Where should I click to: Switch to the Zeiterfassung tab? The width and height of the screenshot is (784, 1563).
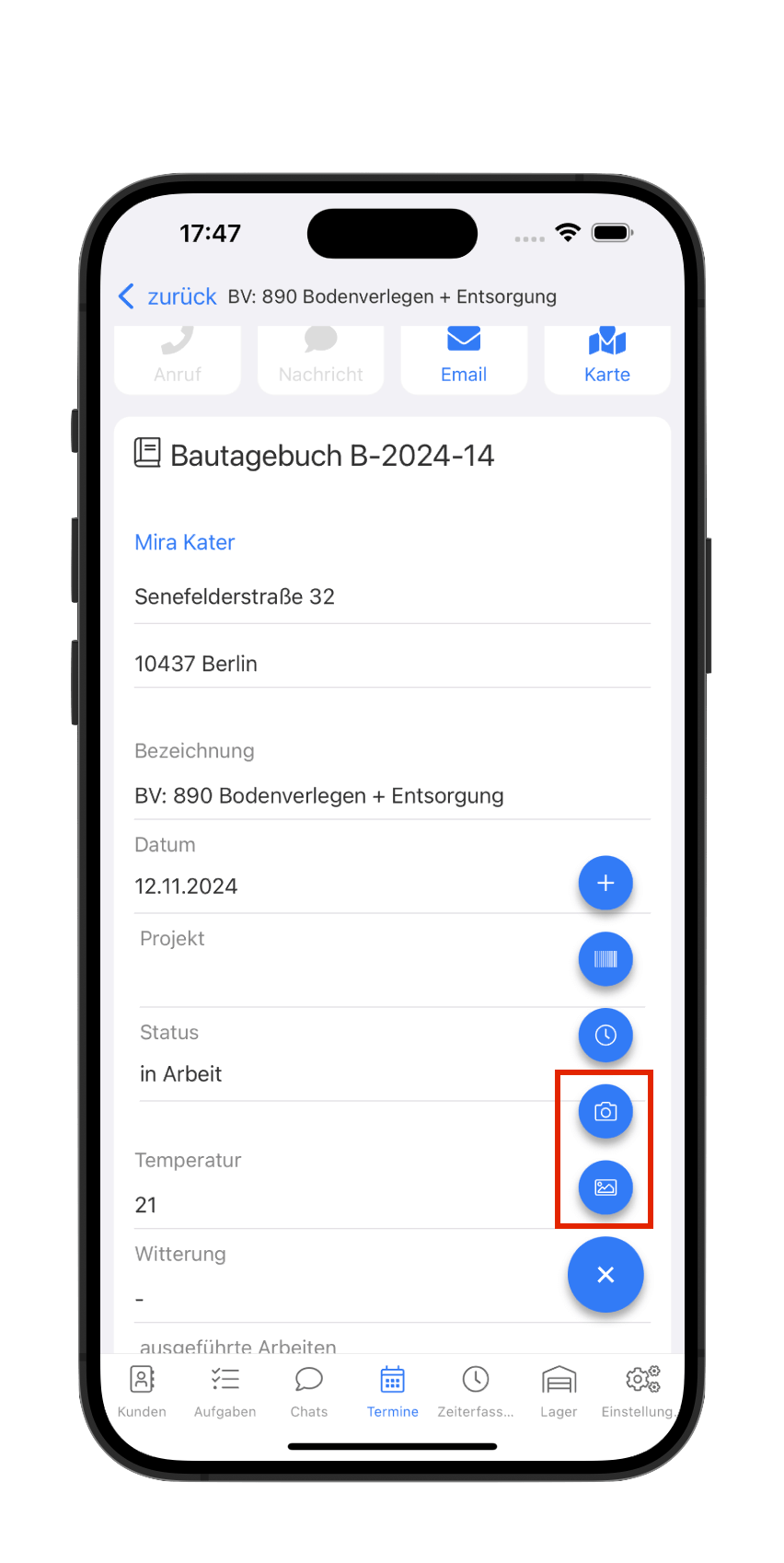tap(476, 1391)
